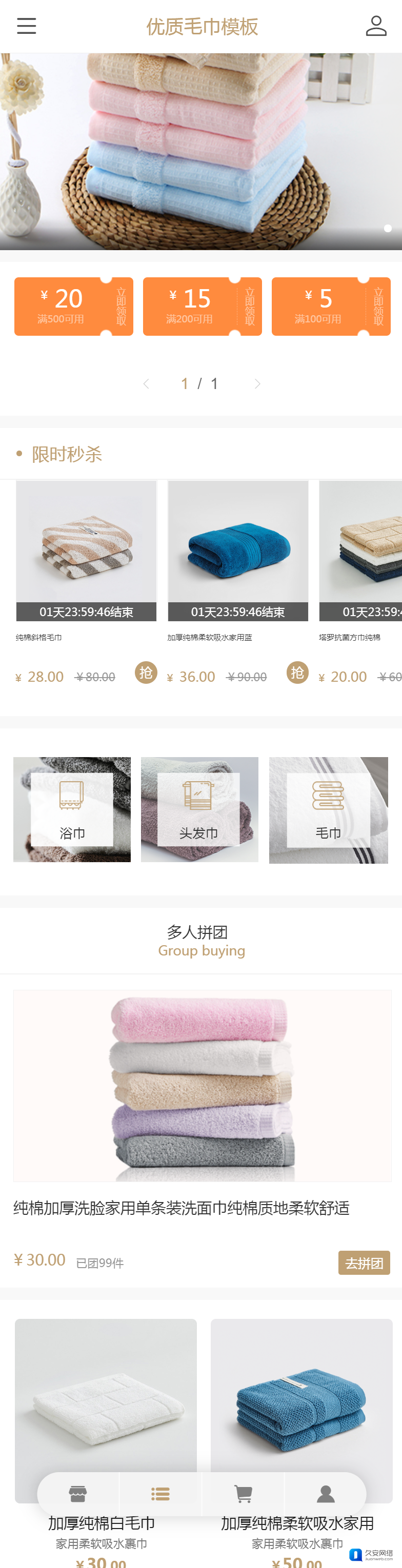402x1568 pixels.
Task: Grab the ¥28.00 flash sale deal
Action: coord(146,673)
